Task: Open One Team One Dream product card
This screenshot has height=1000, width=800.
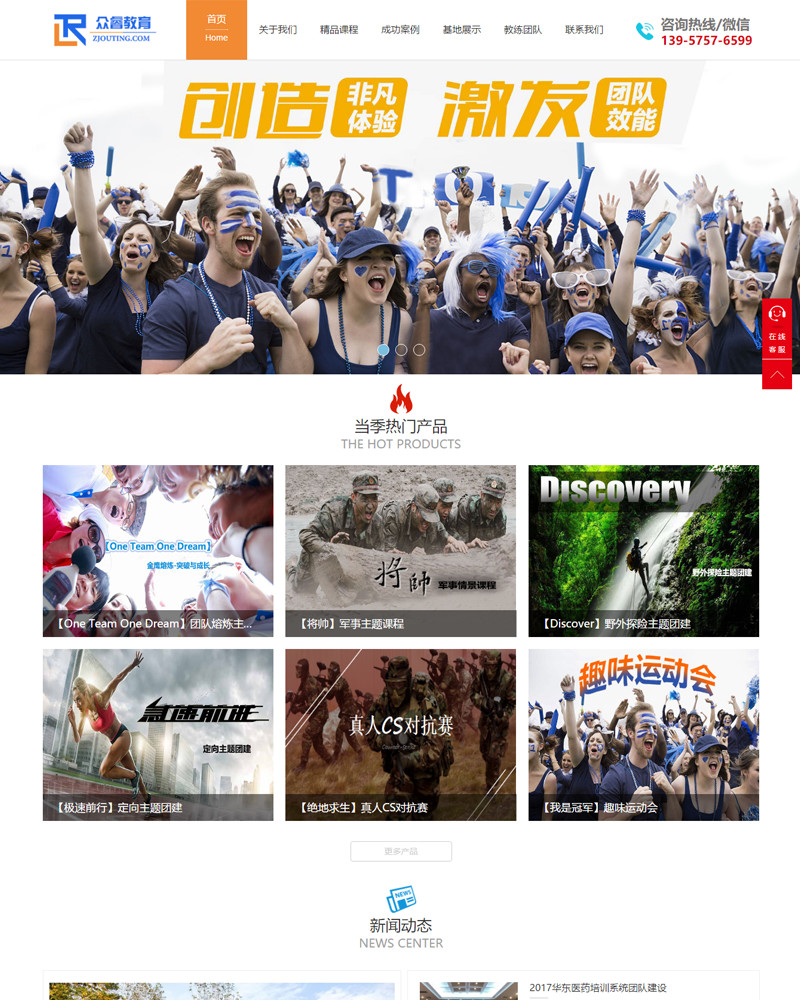Action: pyautogui.click(x=158, y=550)
